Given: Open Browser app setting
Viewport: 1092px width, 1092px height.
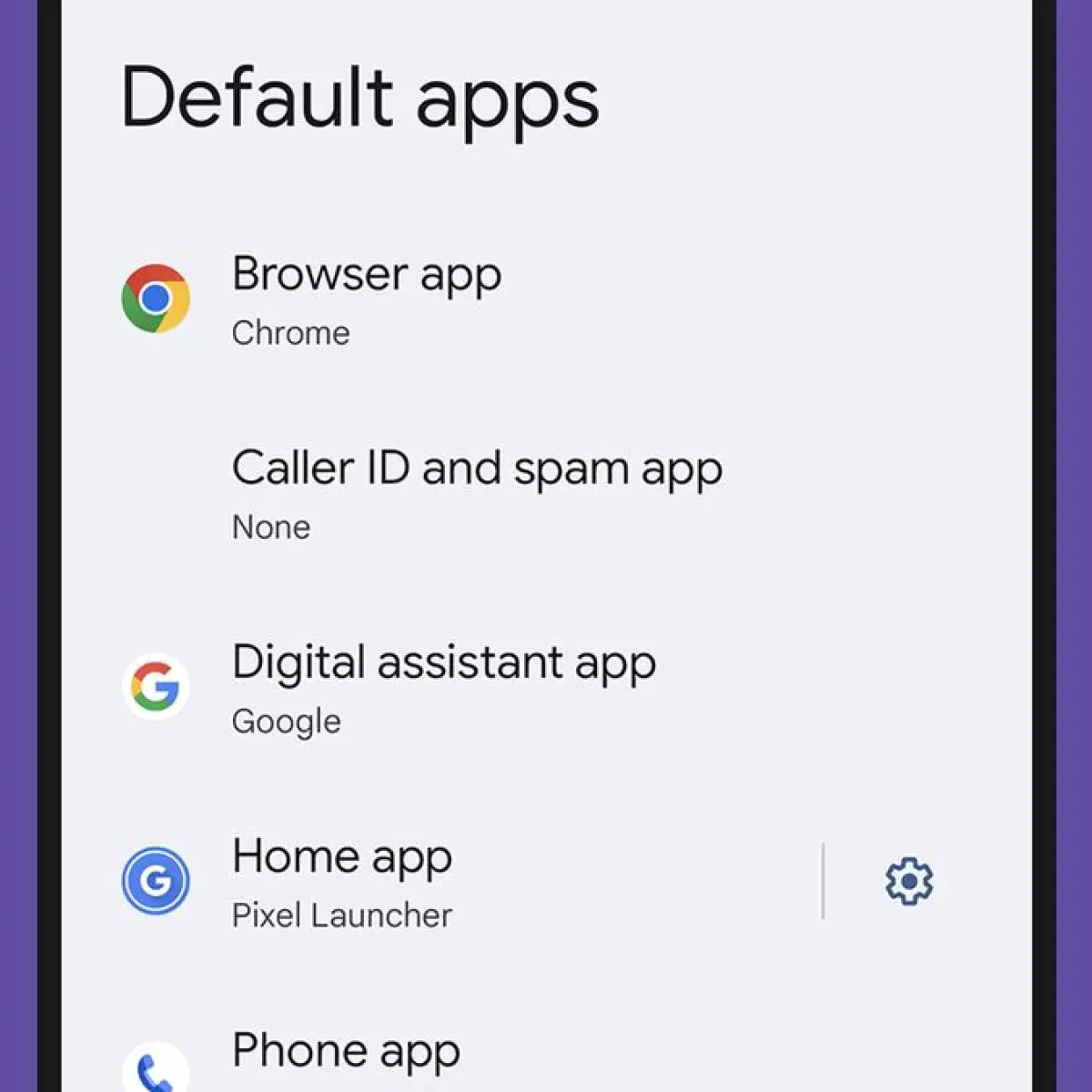Looking at the screenshot, I should point(546,298).
